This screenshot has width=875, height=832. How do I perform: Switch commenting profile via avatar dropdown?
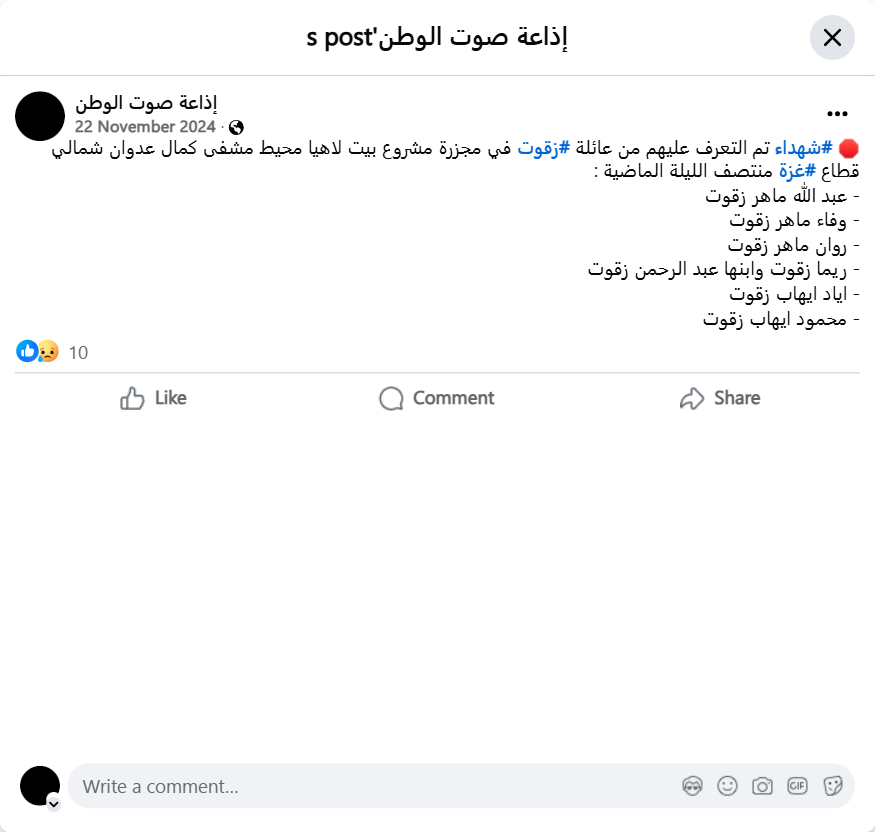tap(53, 802)
